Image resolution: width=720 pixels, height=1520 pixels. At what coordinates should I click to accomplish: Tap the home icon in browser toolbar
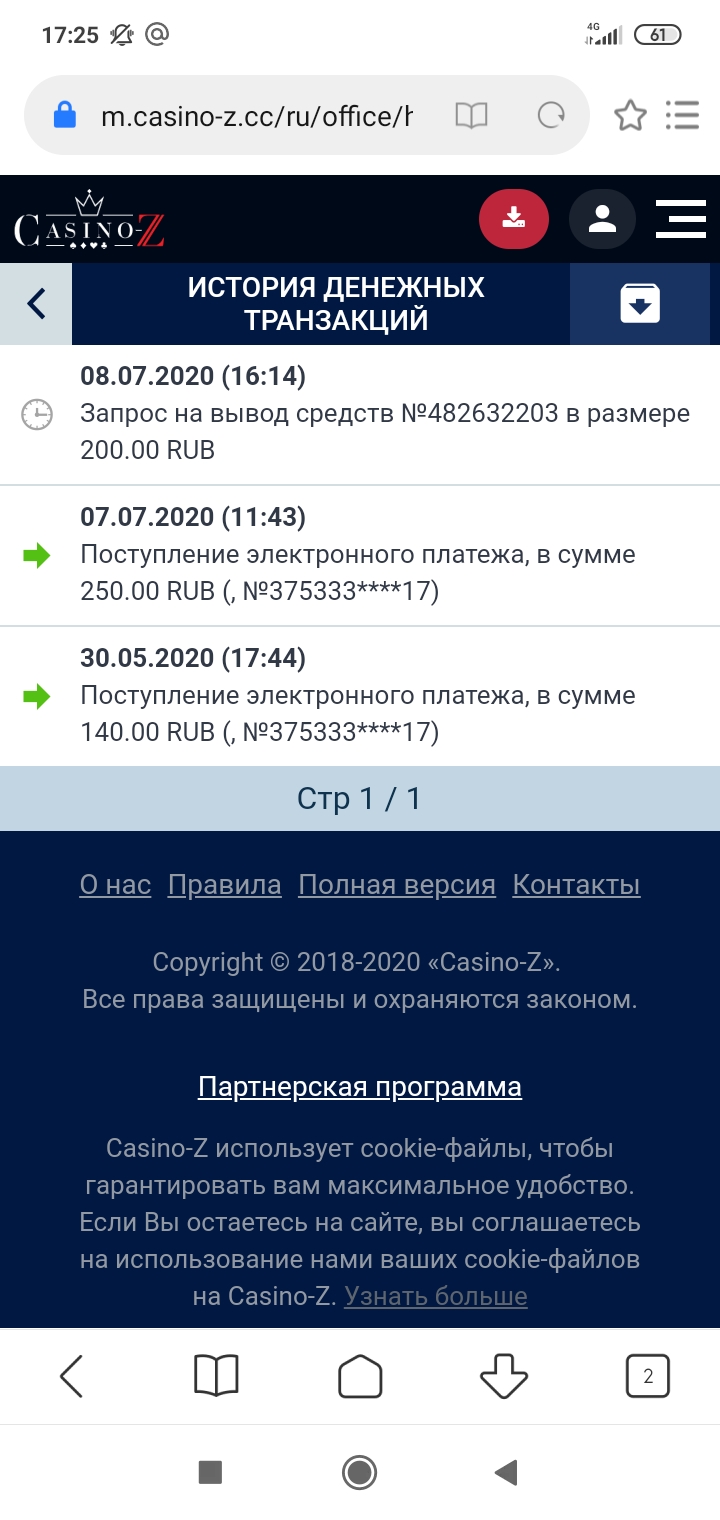(x=360, y=1375)
